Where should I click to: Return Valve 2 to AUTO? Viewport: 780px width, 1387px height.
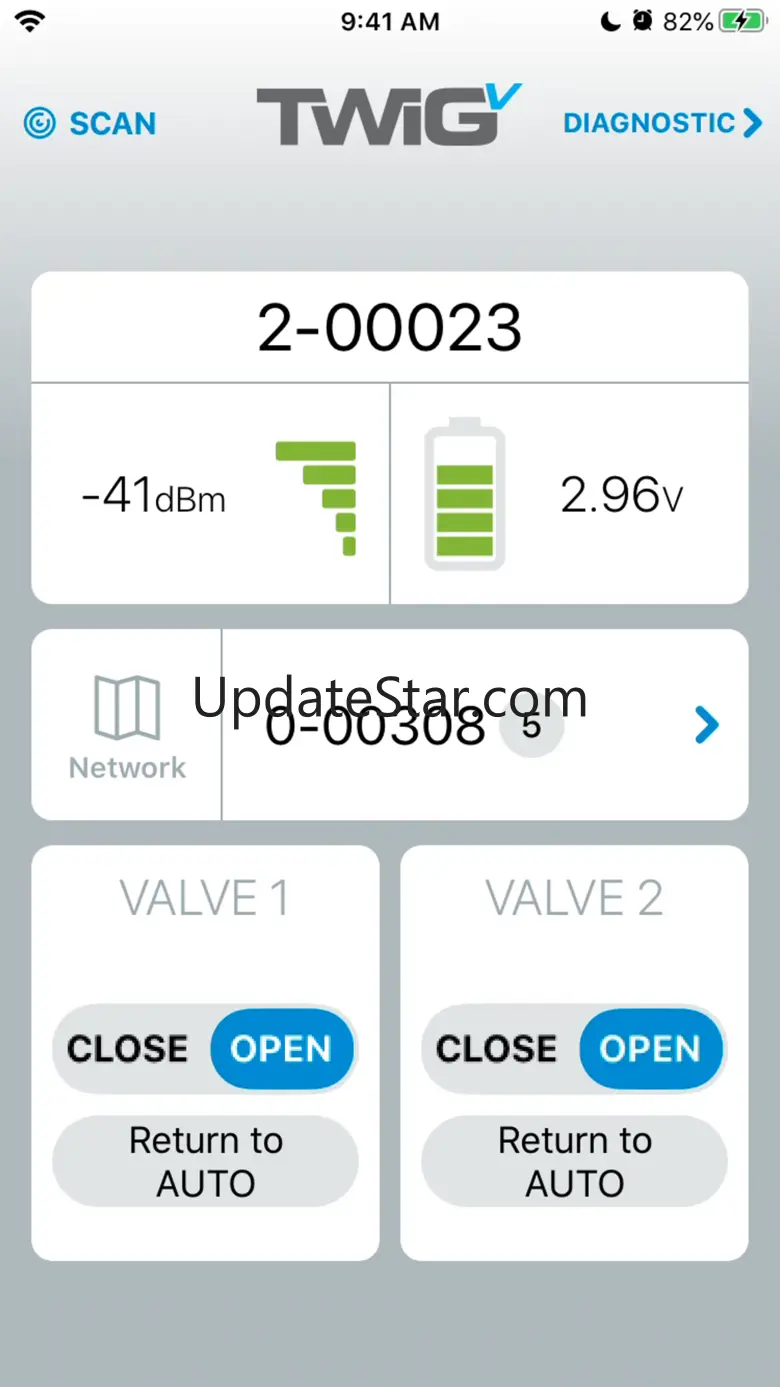point(574,1161)
